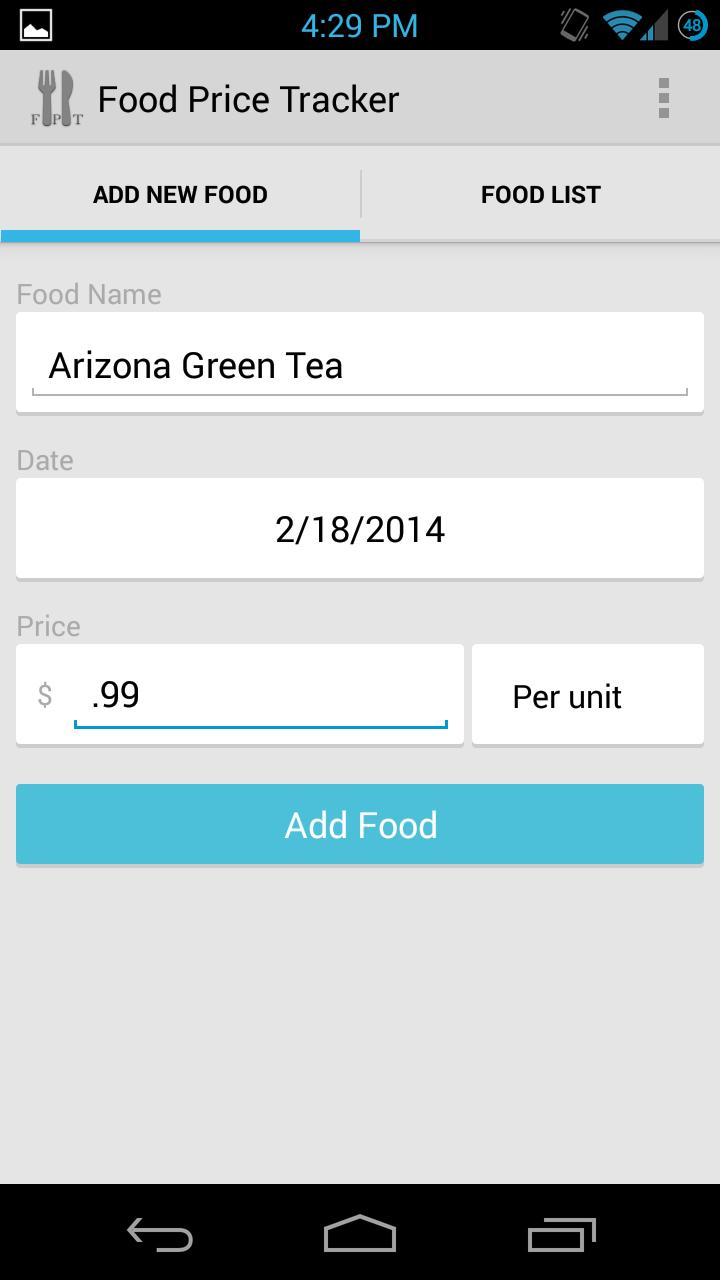The image size is (720, 1280).
Task: Switch to the FOOD LIST tab
Action: [540, 194]
